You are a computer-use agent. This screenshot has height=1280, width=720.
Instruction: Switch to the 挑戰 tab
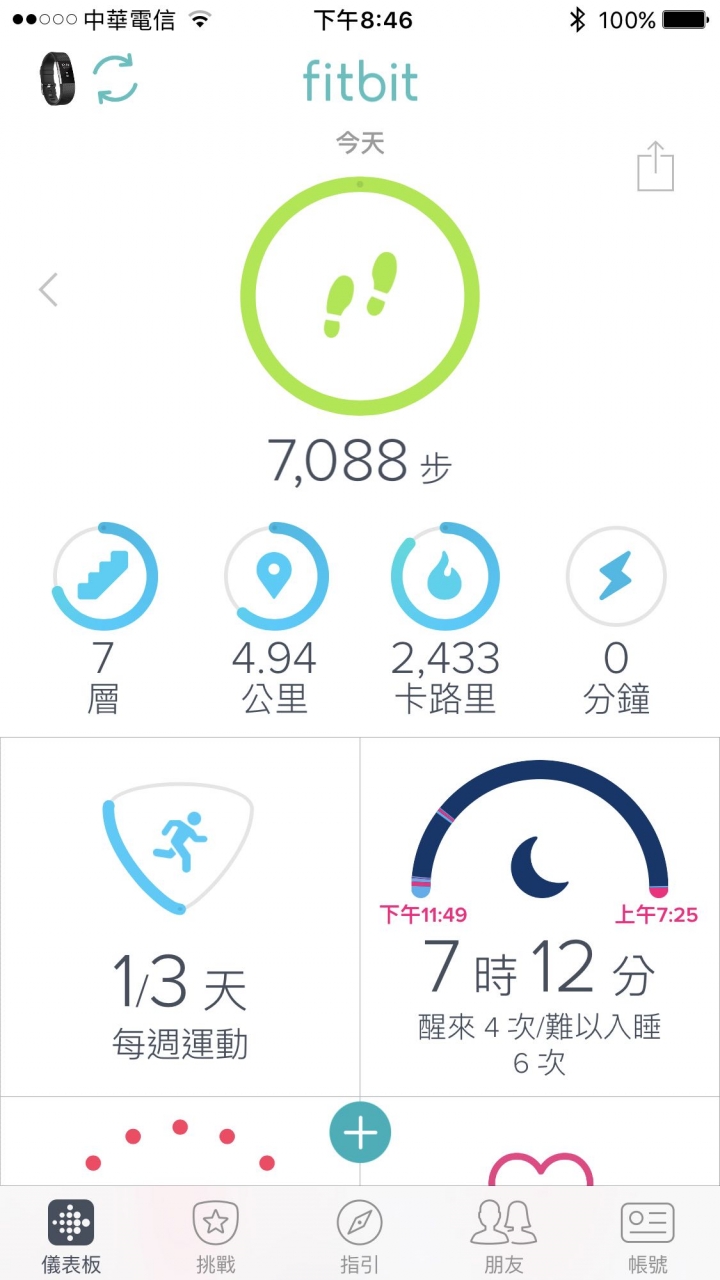pos(216,1236)
